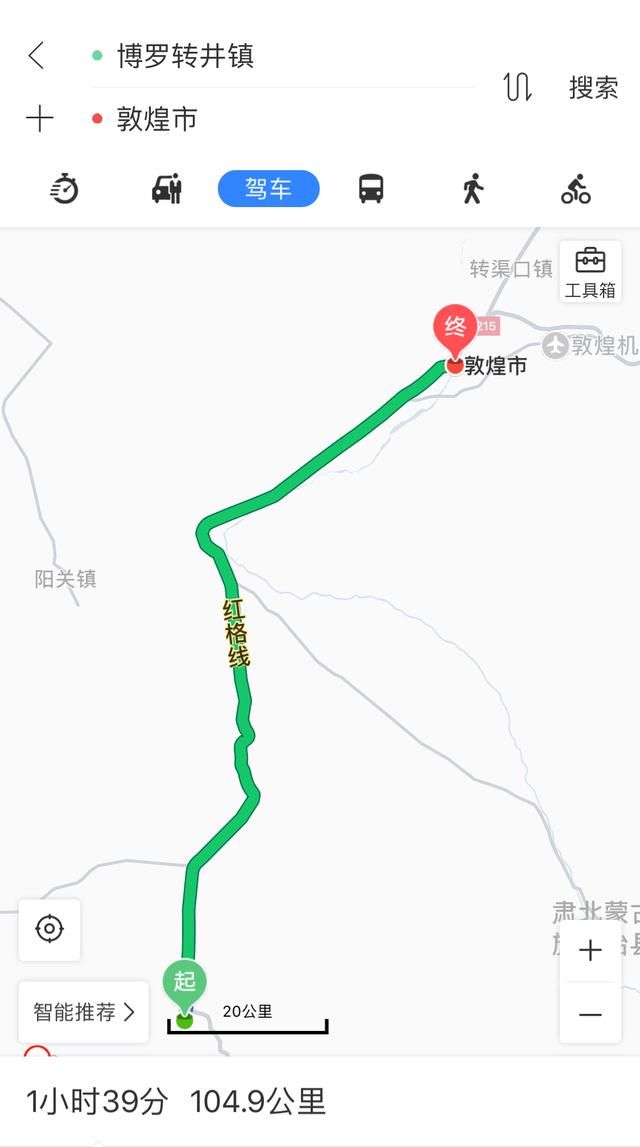Image resolution: width=640 pixels, height=1147 pixels.
Task: Switch to the stopwatch route mode
Action: pos(64,189)
